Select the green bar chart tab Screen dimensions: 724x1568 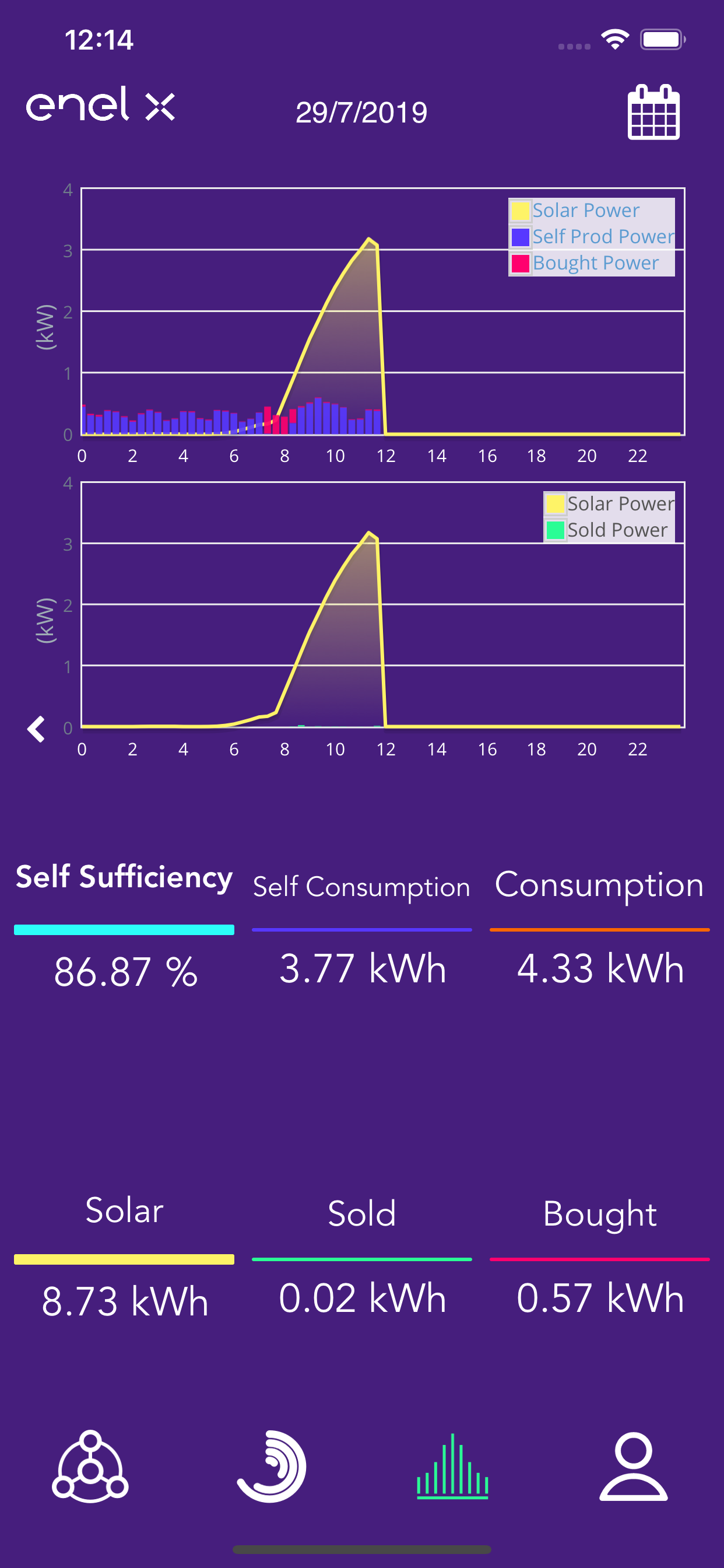(452, 1466)
